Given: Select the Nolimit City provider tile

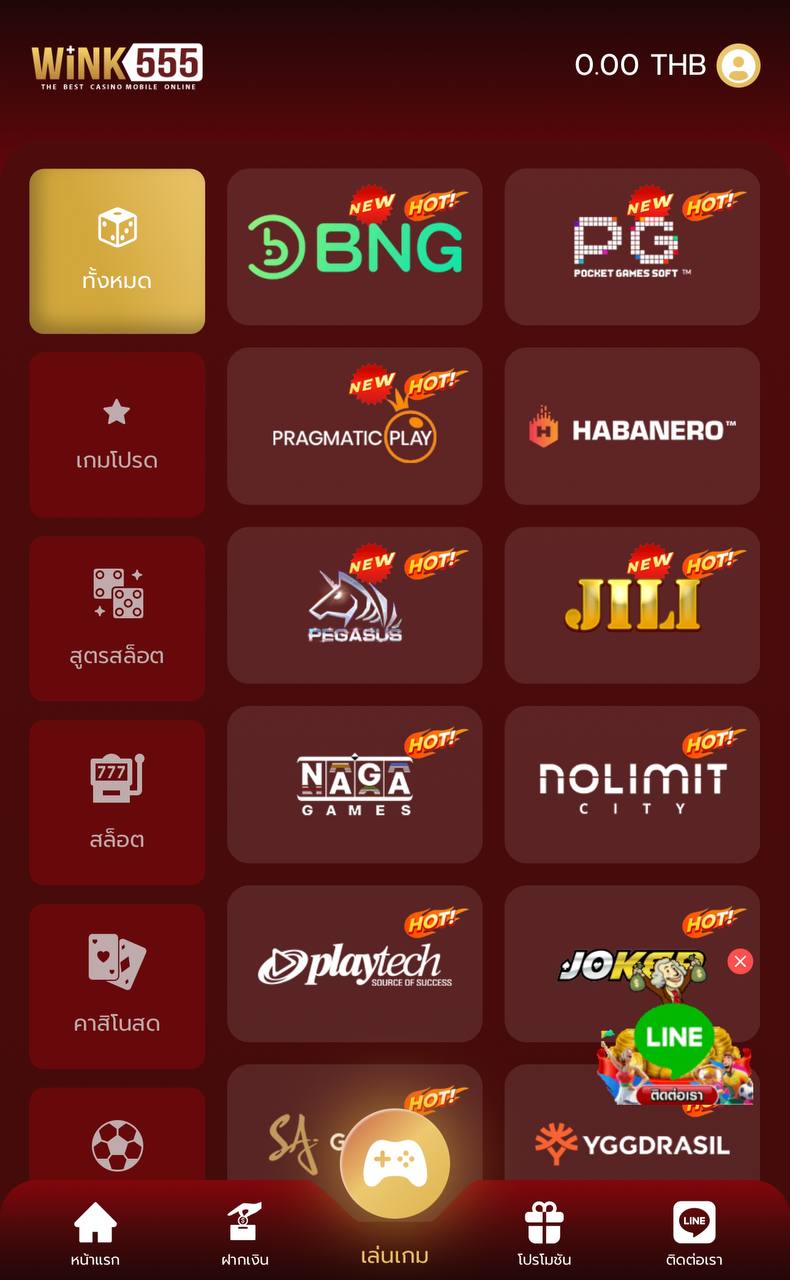Looking at the screenshot, I should pyautogui.click(x=632, y=784).
